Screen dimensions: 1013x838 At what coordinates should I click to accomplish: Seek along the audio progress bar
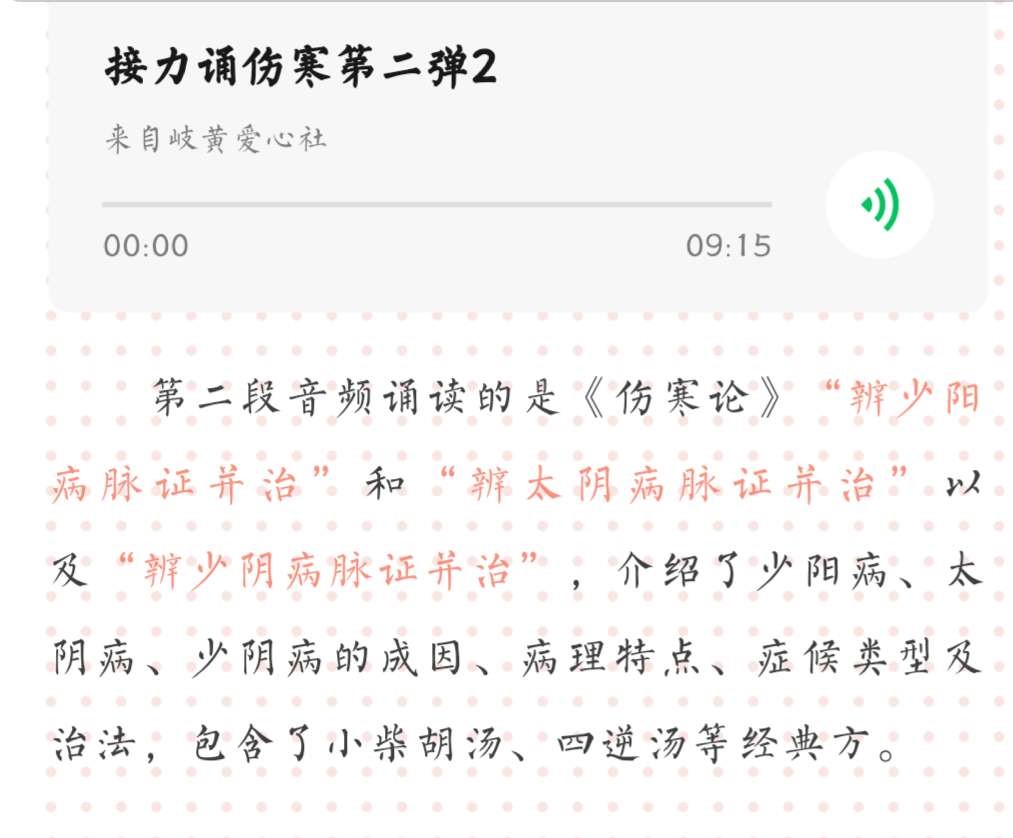436,204
